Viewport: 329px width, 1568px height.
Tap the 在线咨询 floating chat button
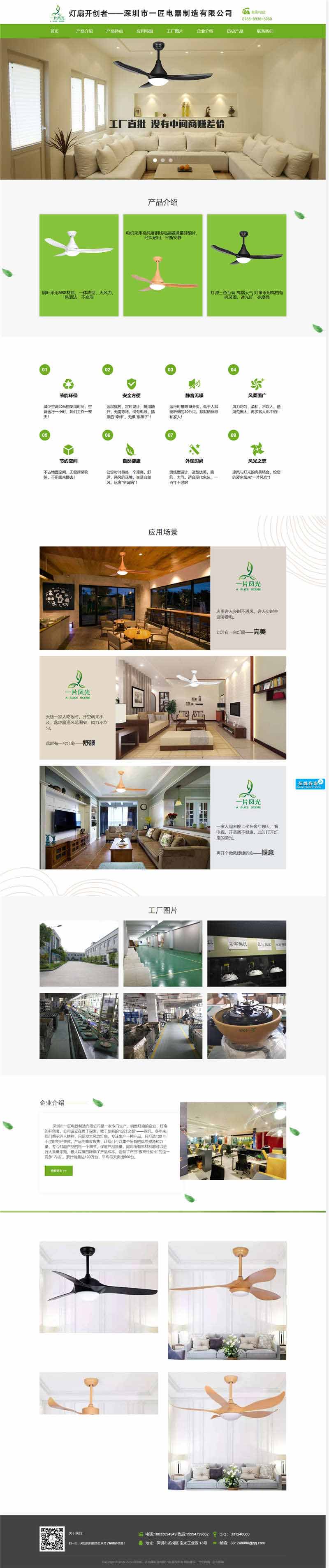[310, 784]
